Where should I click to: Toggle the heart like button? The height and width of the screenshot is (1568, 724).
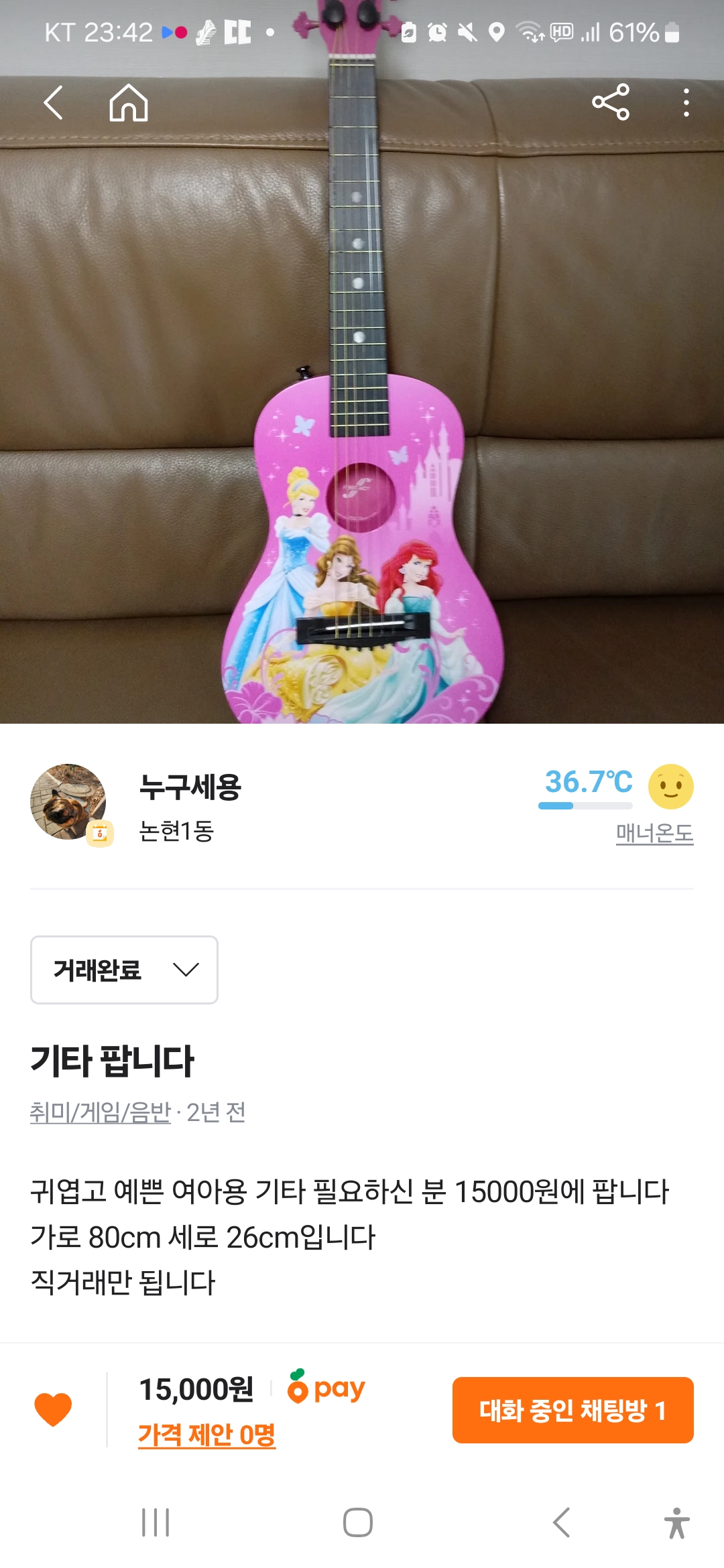(53, 1409)
